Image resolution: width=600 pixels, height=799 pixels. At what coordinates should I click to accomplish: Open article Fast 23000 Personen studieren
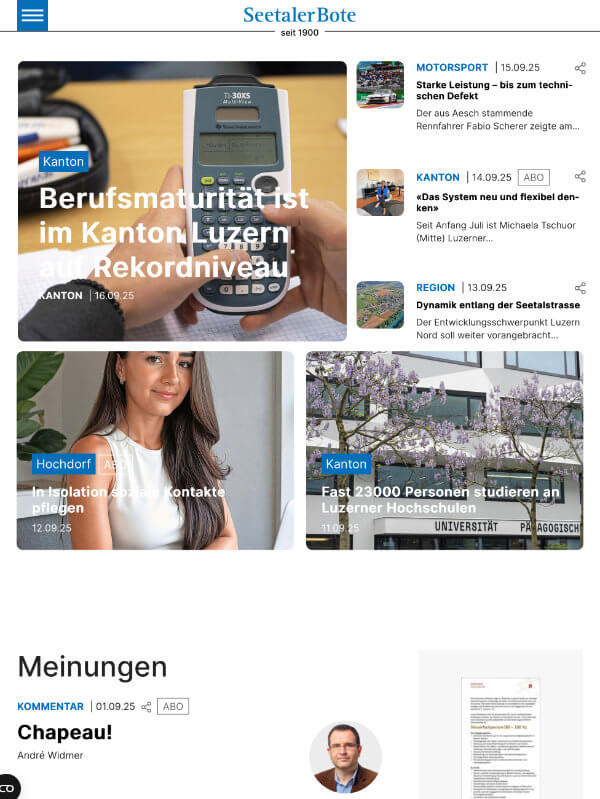pos(444,500)
